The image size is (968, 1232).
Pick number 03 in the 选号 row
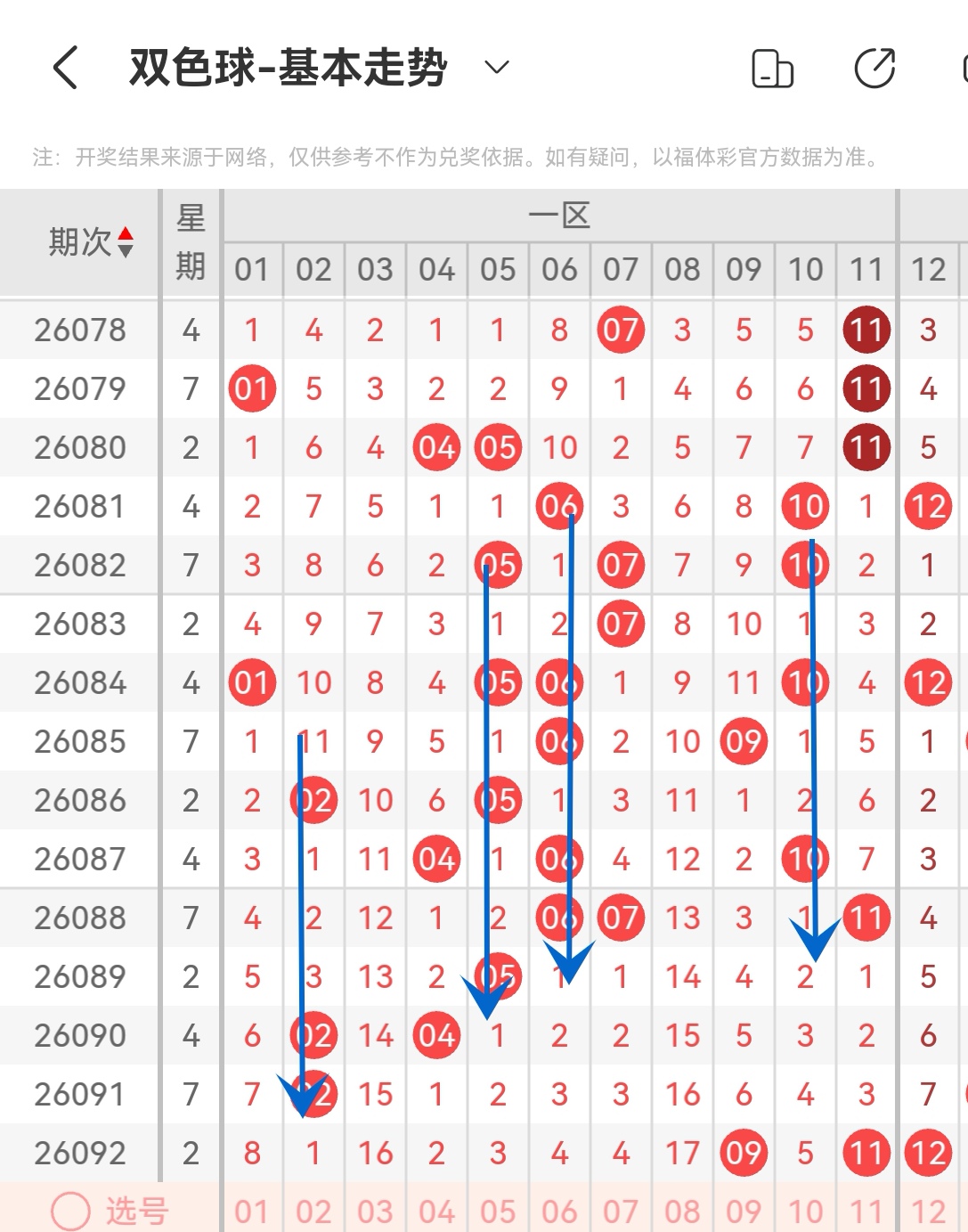375,1211
